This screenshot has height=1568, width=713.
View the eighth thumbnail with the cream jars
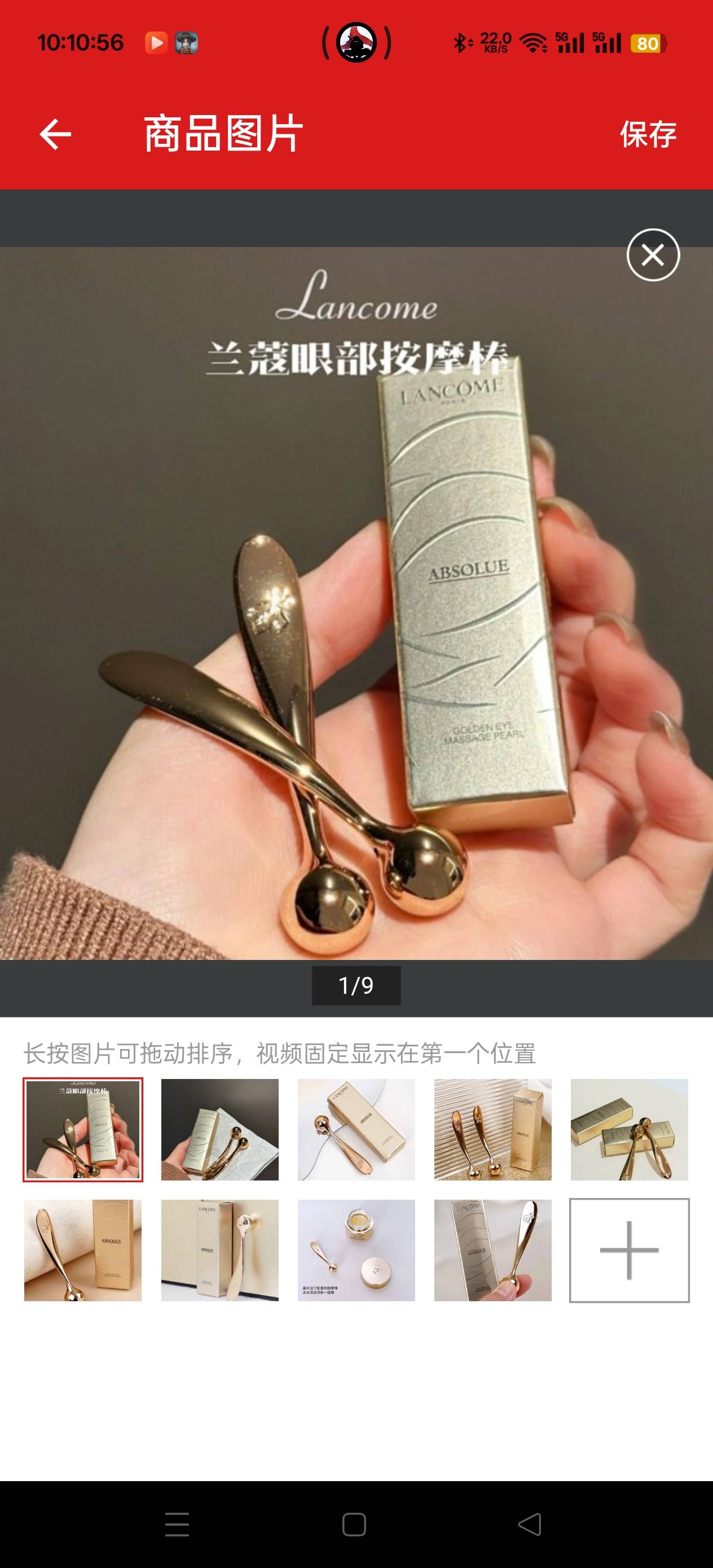pos(356,1250)
